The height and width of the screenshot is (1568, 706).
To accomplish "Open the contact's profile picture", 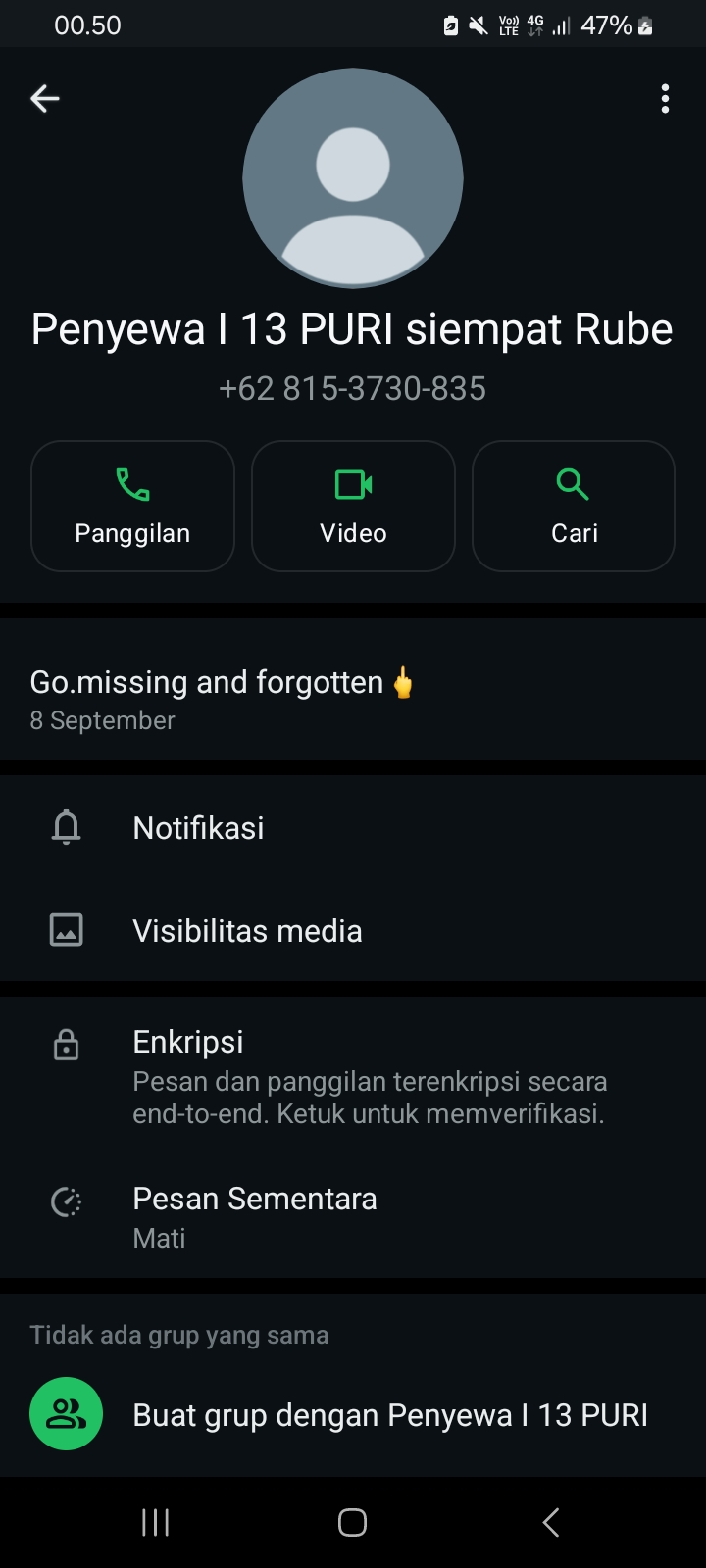I will click(x=352, y=177).
